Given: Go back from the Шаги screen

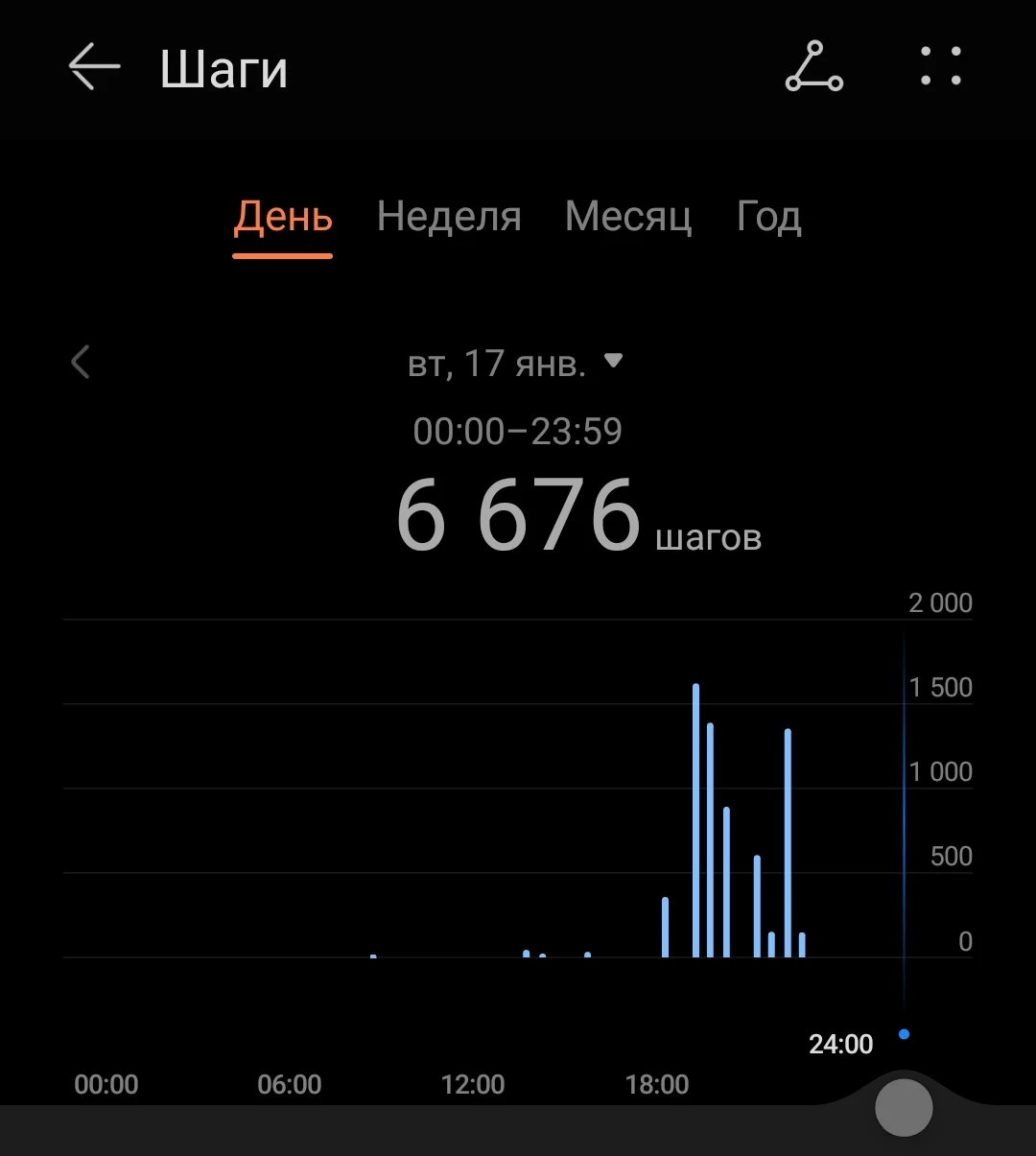Looking at the screenshot, I should pos(94,68).
